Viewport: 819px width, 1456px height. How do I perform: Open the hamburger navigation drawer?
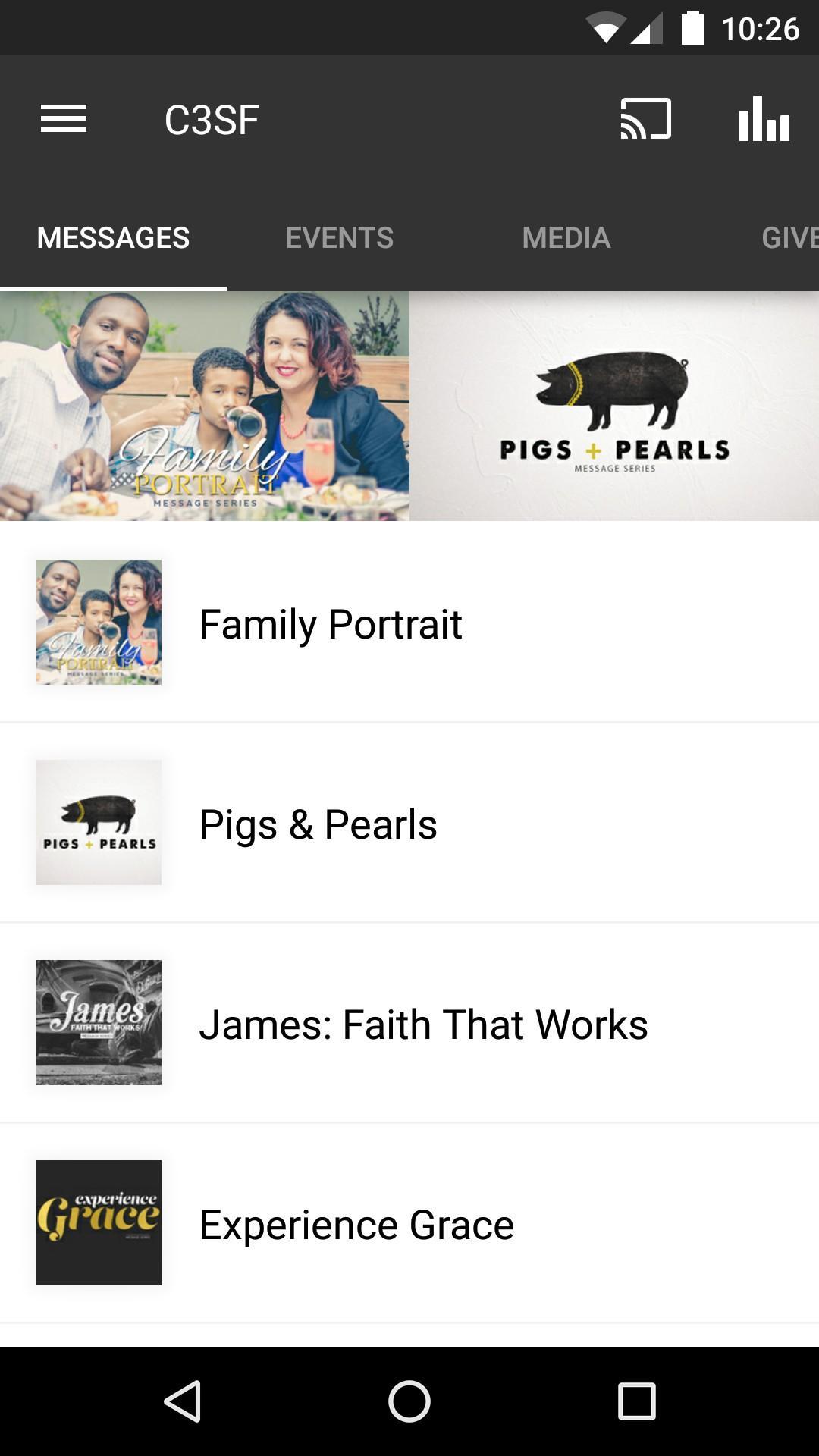64,119
